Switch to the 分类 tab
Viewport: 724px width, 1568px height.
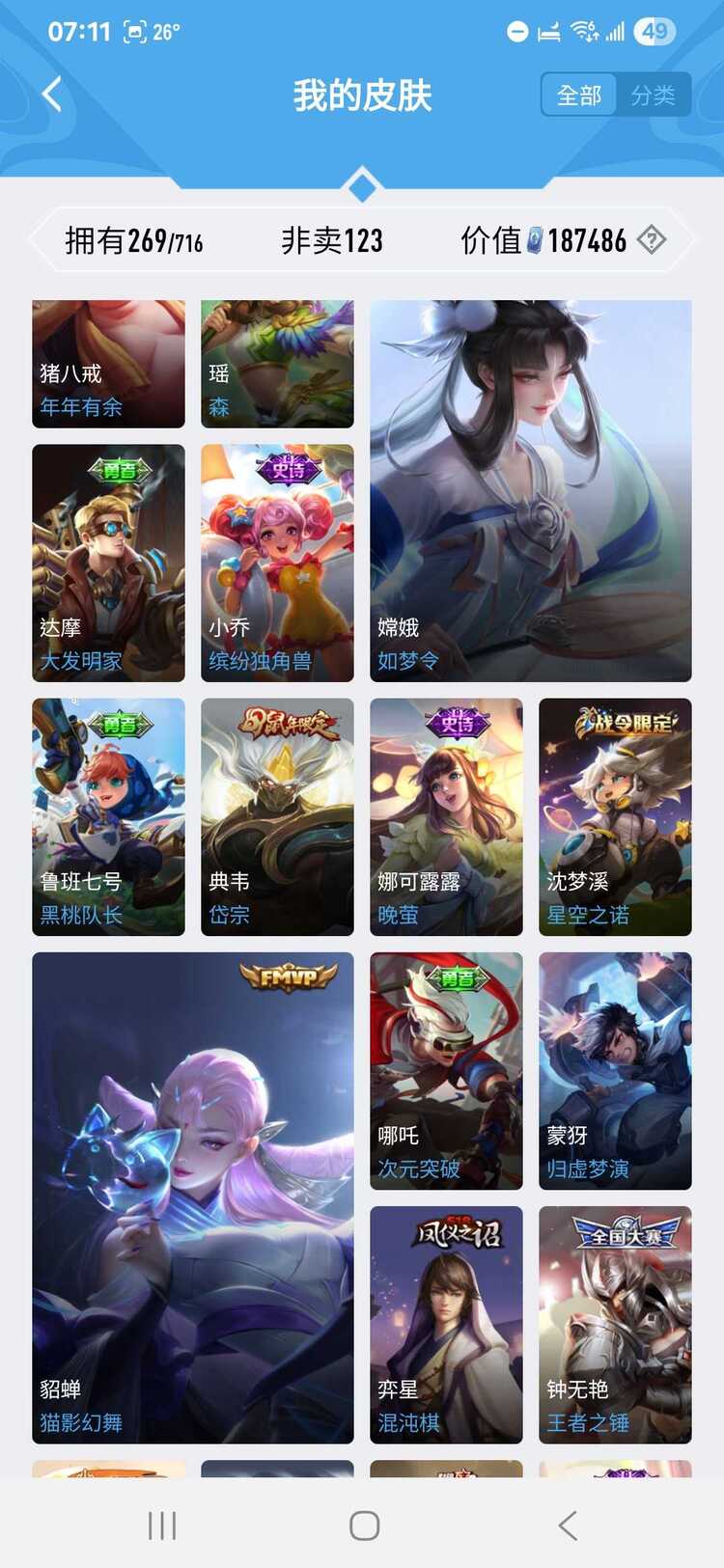coord(653,95)
